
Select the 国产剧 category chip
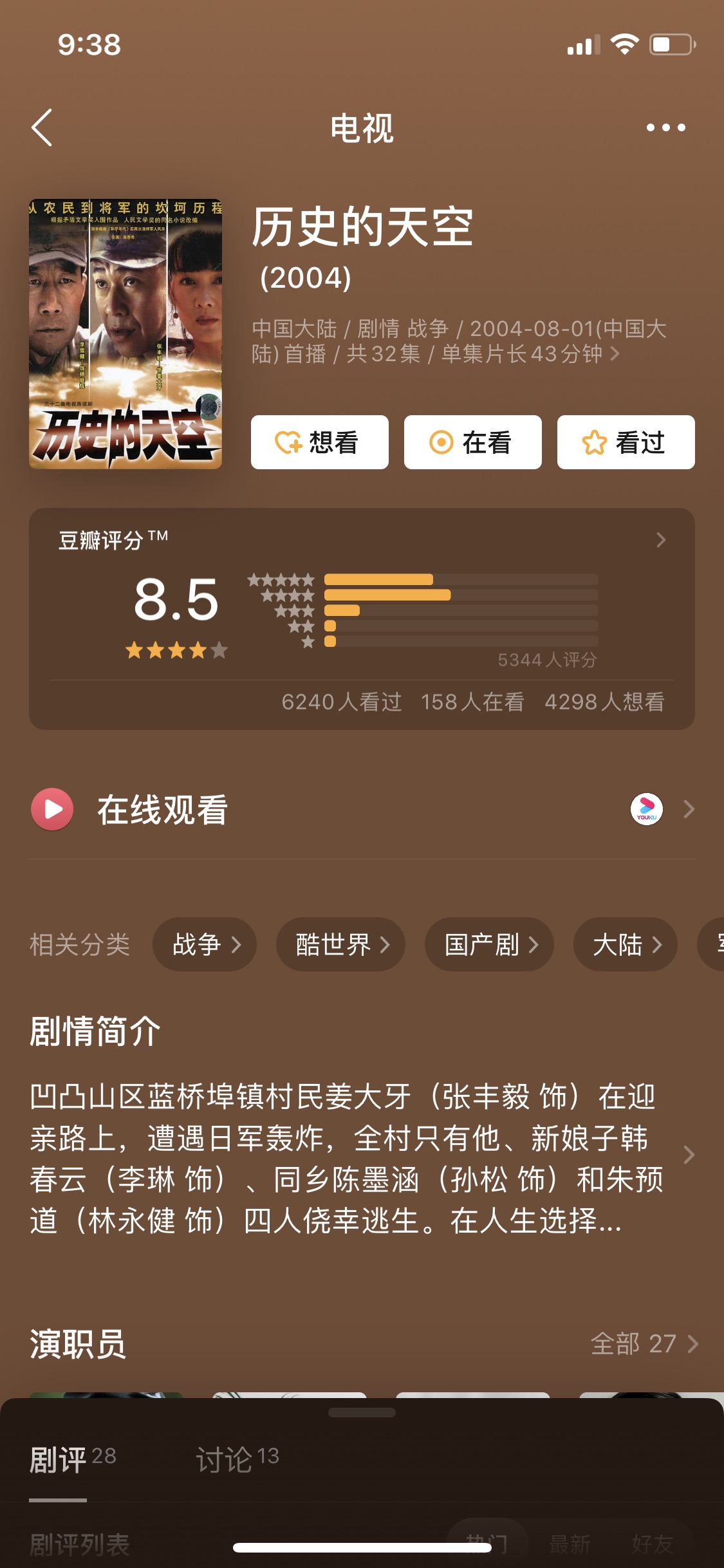click(x=489, y=944)
